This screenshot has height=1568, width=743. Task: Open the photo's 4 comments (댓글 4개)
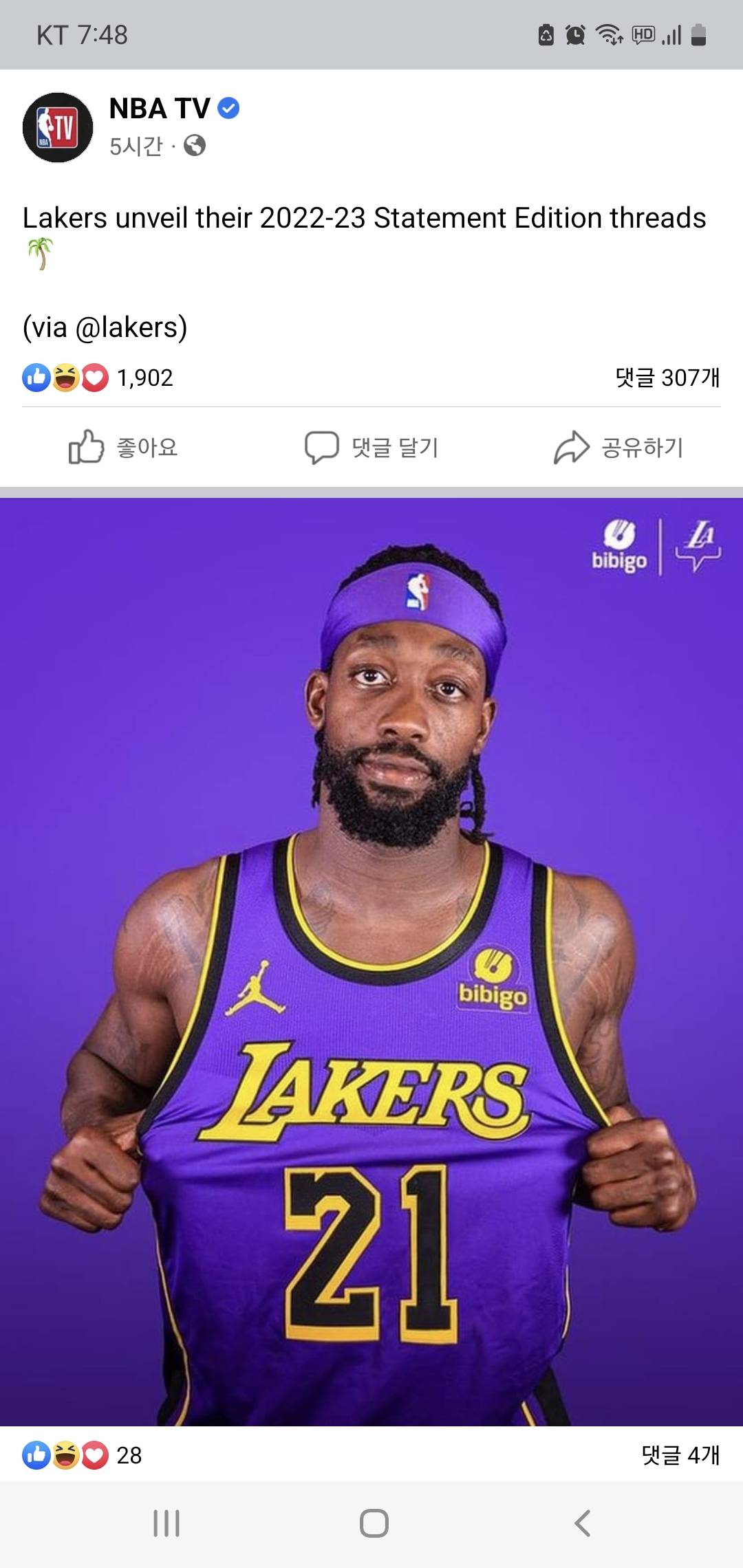(680, 1455)
